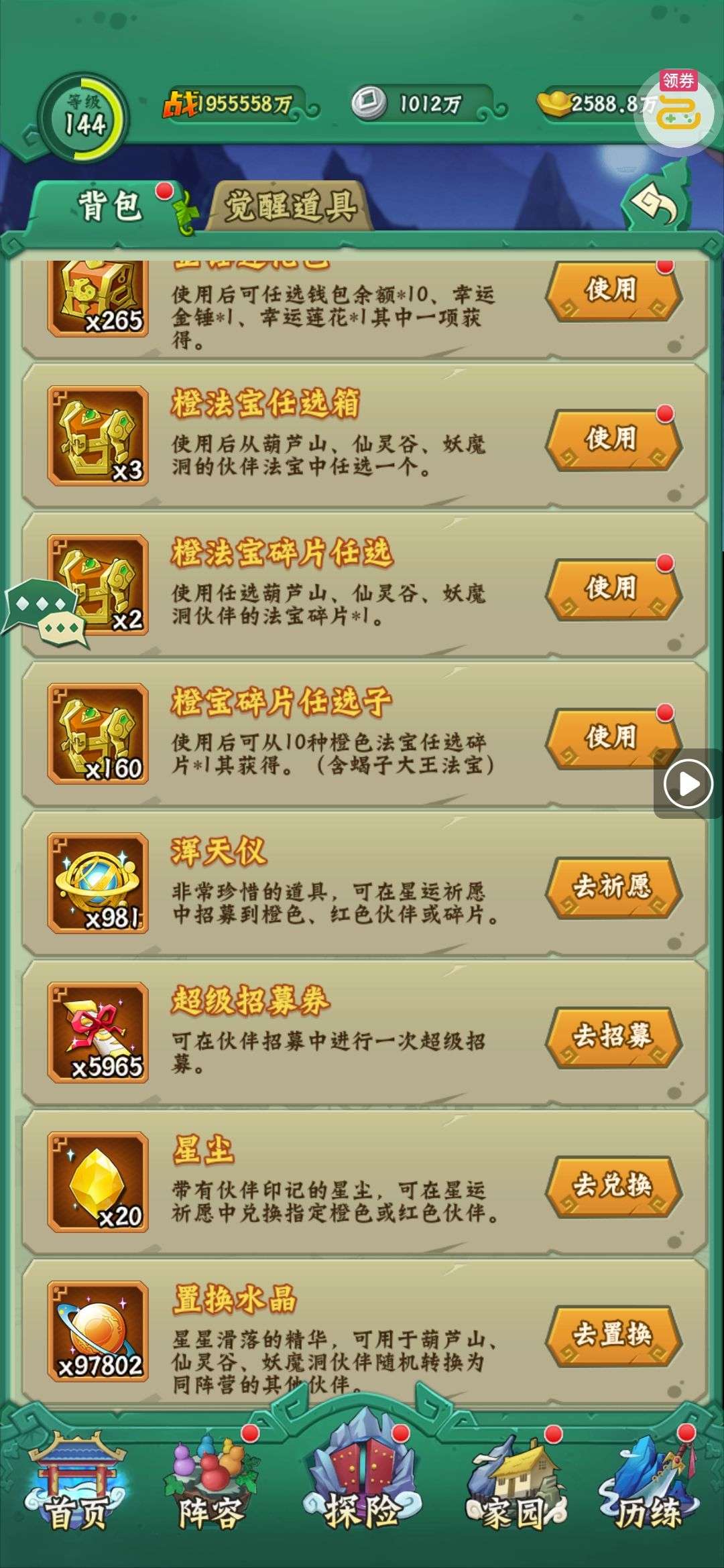Use the 橙宝碎片任选子 item

coord(613,737)
